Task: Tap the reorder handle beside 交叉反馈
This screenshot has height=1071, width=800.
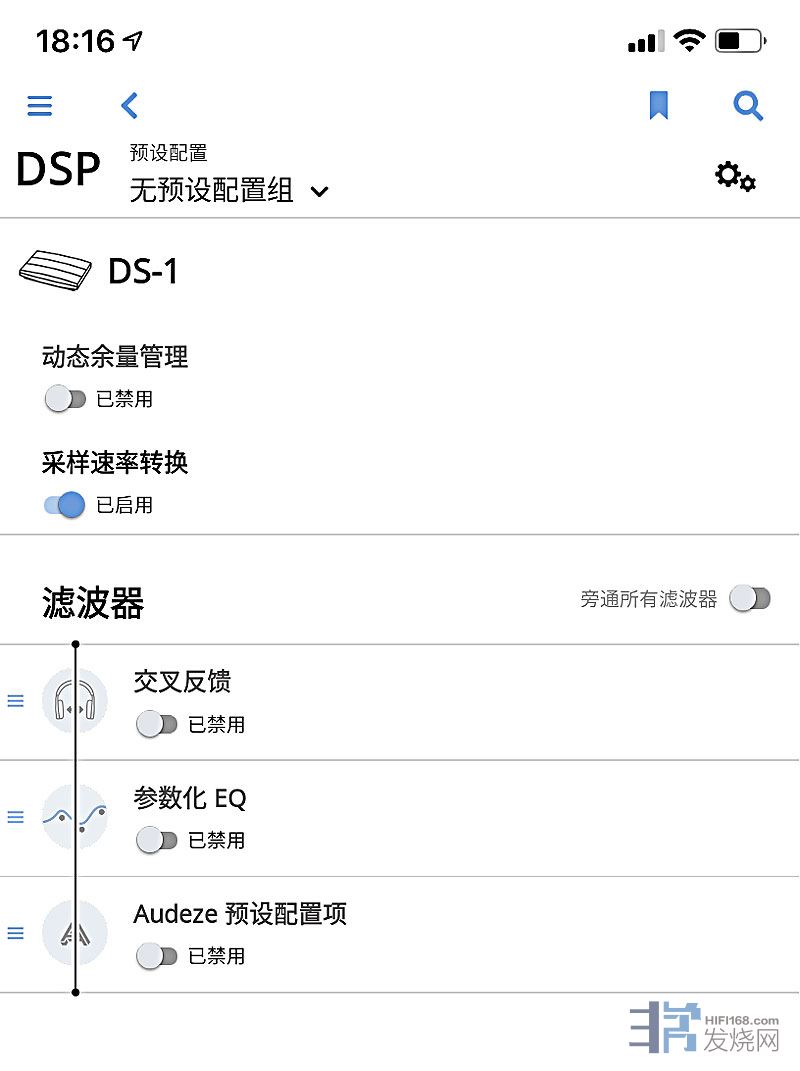Action: pos(15,701)
